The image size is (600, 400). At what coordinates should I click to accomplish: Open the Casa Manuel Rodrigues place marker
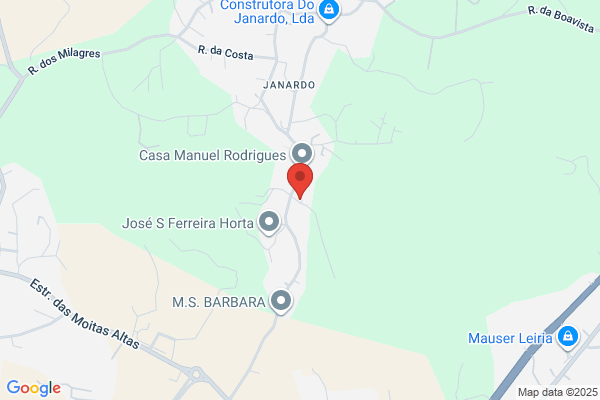point(302,154)
